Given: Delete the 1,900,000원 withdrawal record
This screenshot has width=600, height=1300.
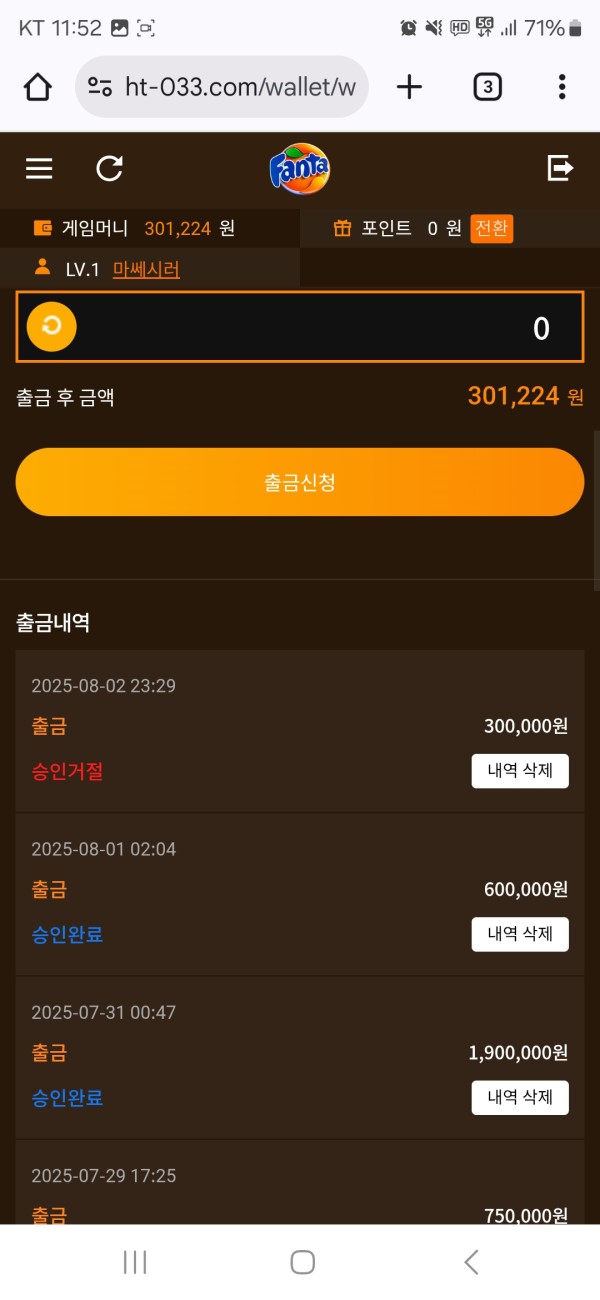Looking at the screenshot, I should click(x=520, y=1097).
